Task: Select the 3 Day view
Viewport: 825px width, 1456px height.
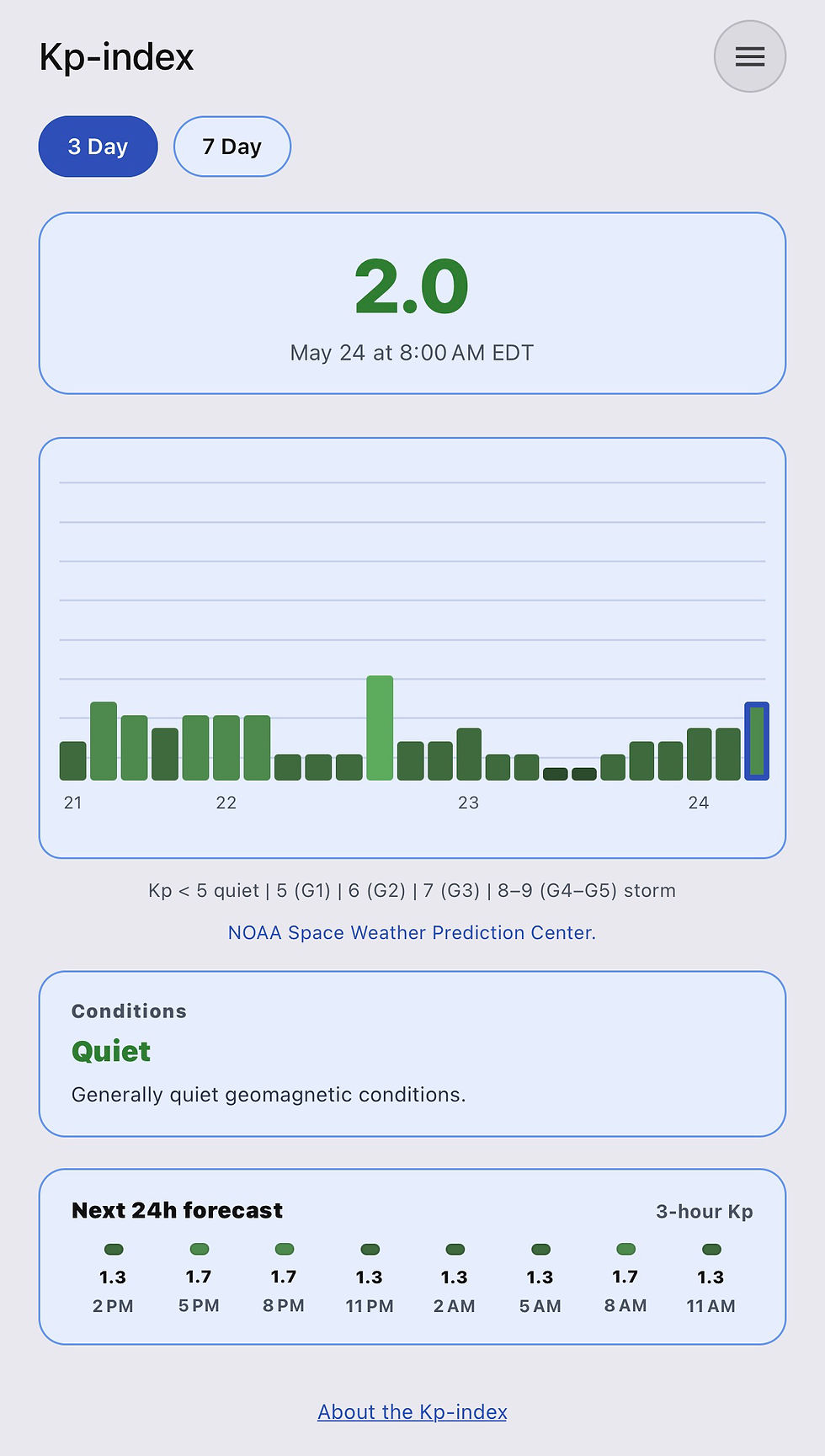Action: pyautogui.click(x=98, y=147)
